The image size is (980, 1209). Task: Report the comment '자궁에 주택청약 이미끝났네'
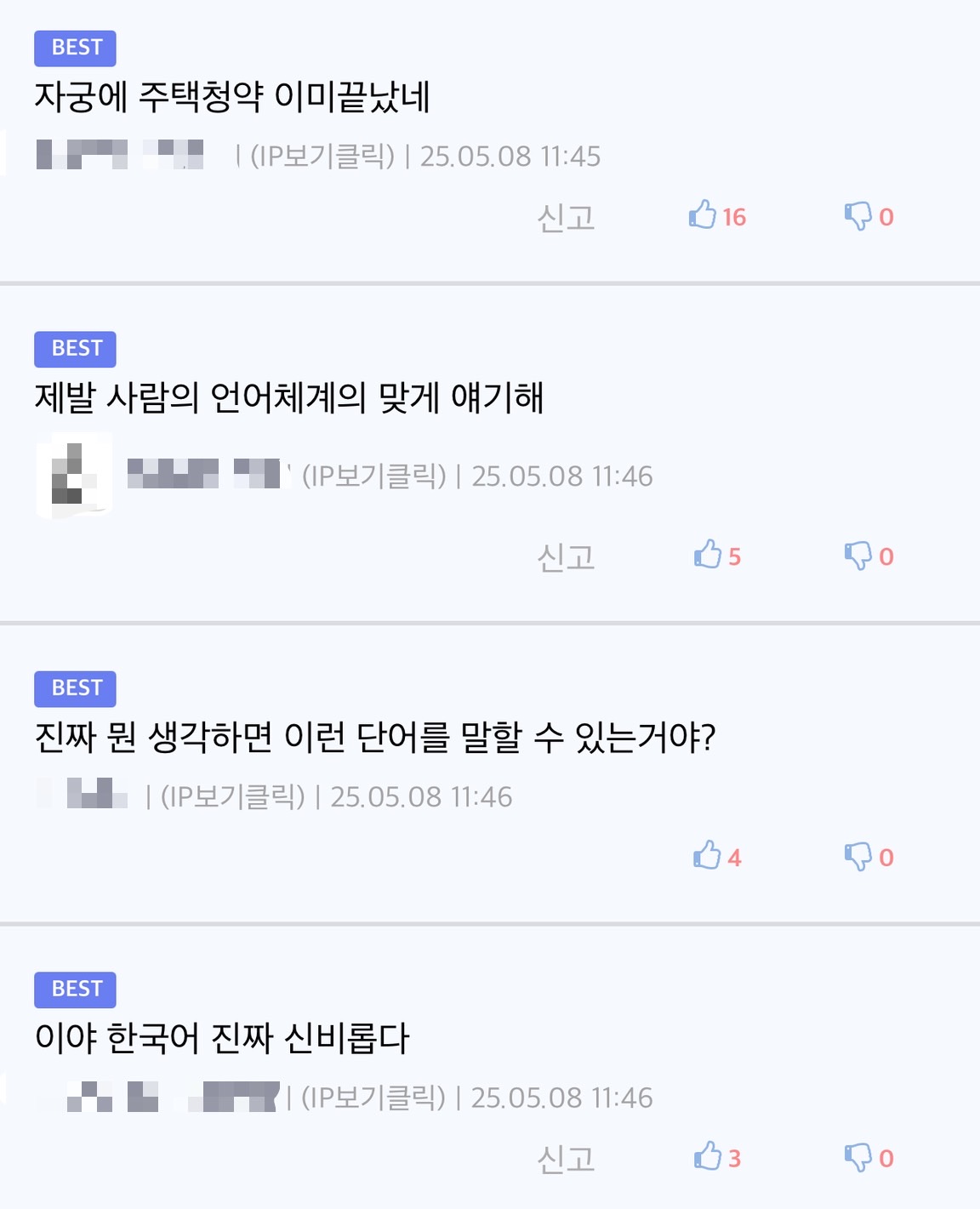pos(566,218)
